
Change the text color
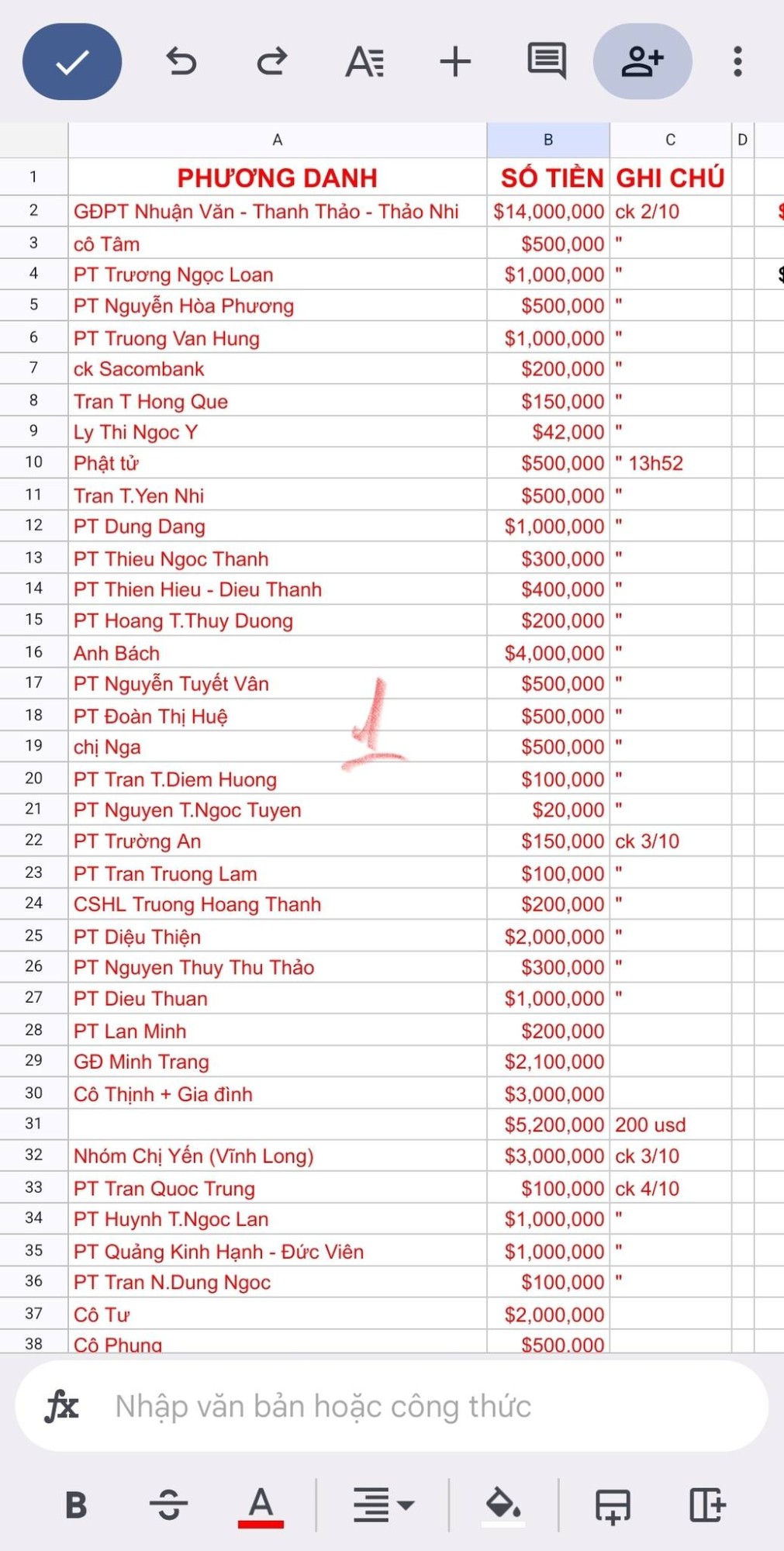[x=261, y=1505]
